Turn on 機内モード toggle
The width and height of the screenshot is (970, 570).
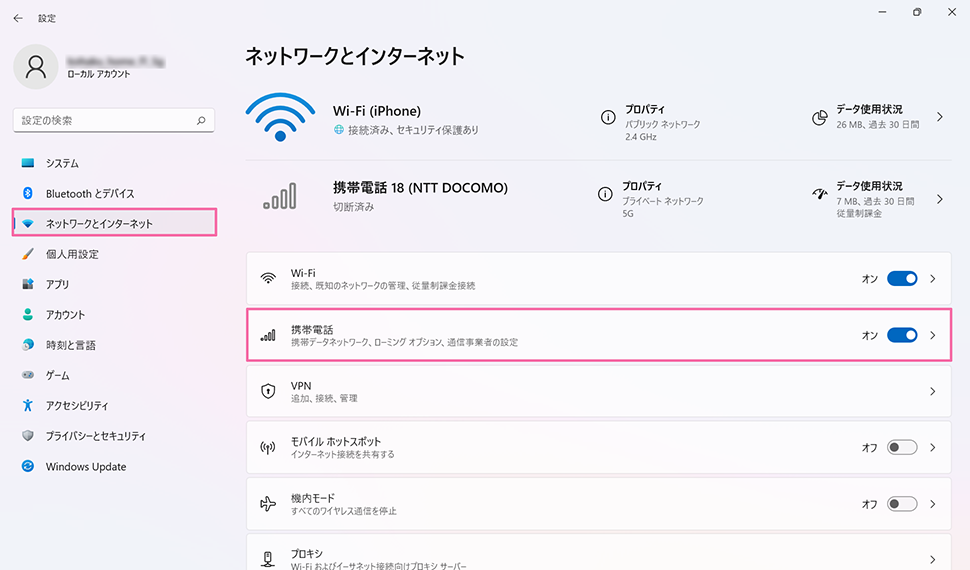coord(901,504)
